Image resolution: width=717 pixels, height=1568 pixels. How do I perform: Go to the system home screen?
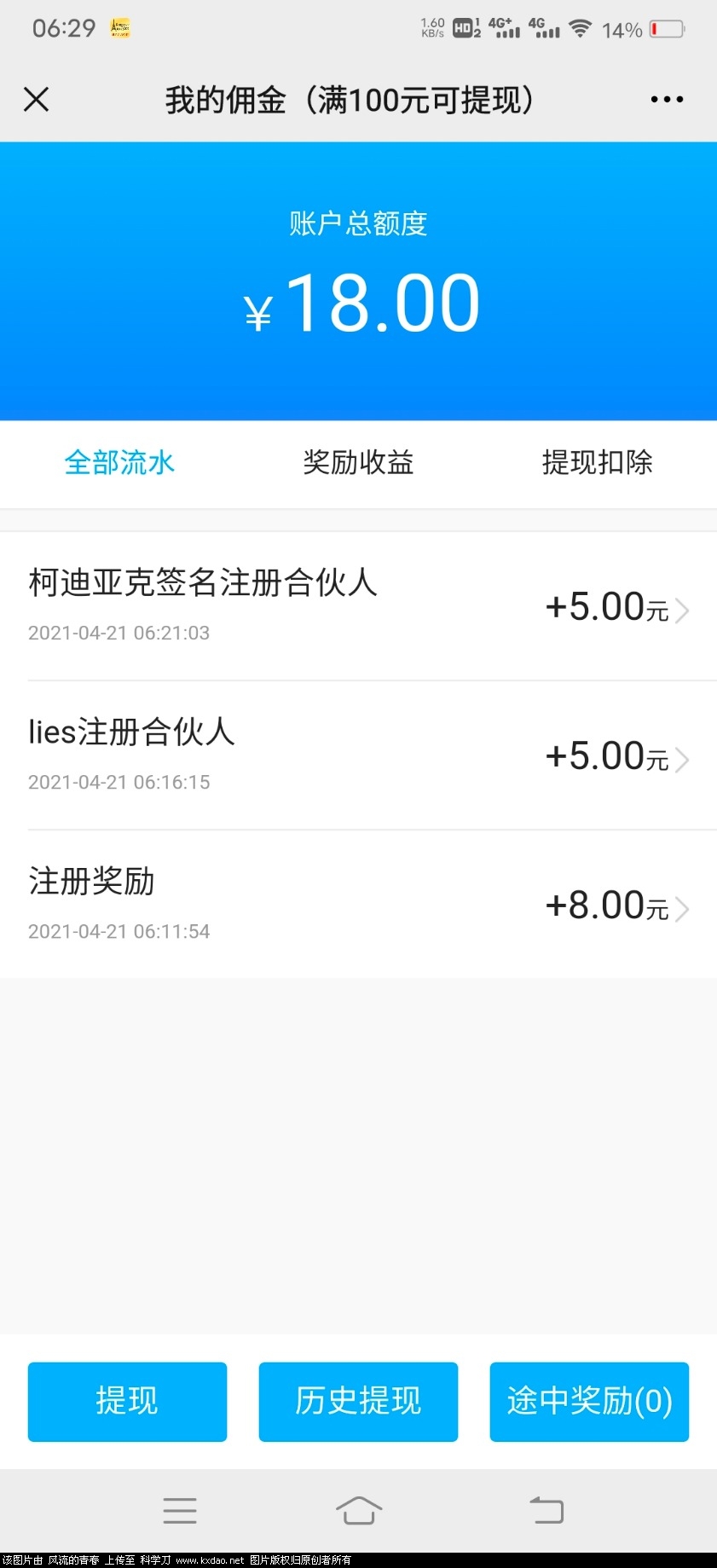[x=358, y=1510]
